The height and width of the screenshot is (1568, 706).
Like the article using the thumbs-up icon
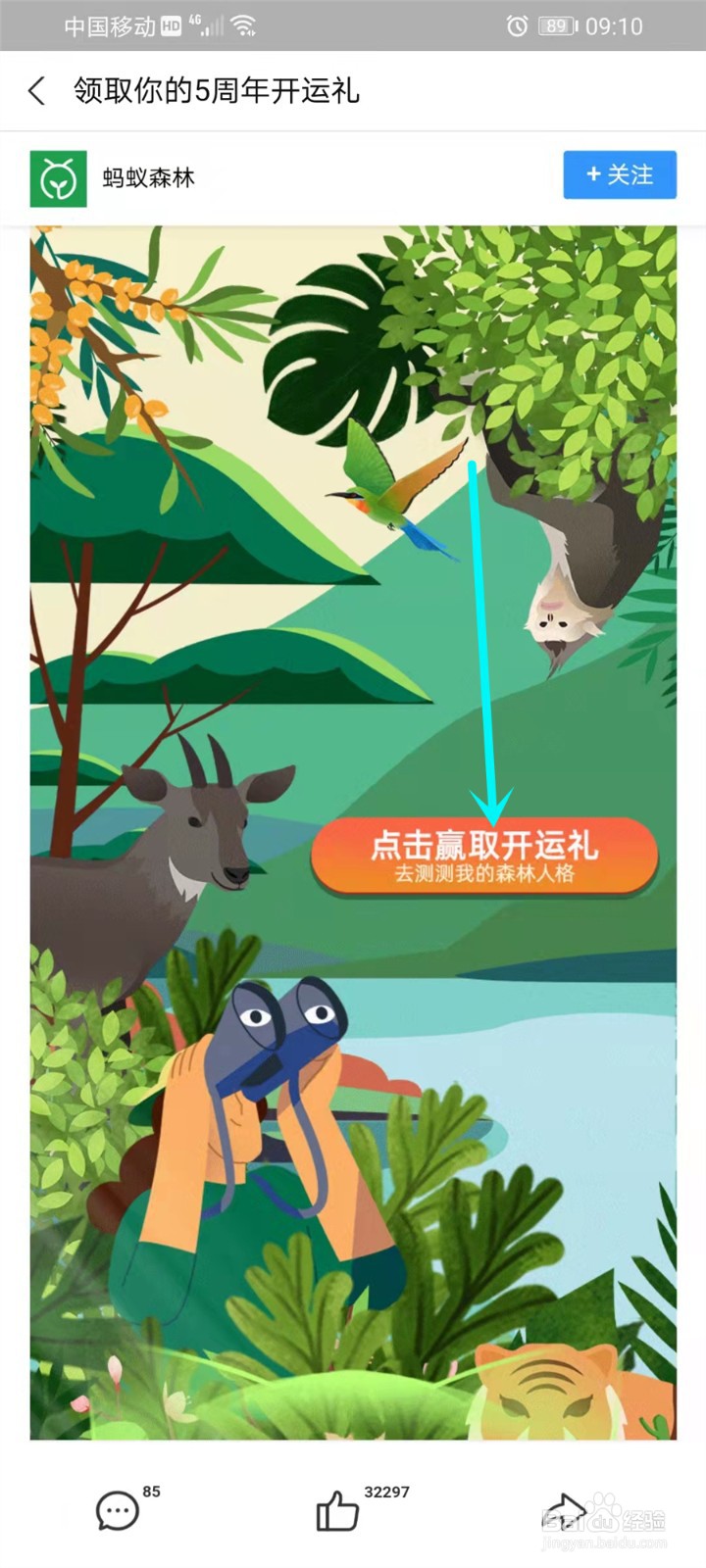click(338, 1509)
